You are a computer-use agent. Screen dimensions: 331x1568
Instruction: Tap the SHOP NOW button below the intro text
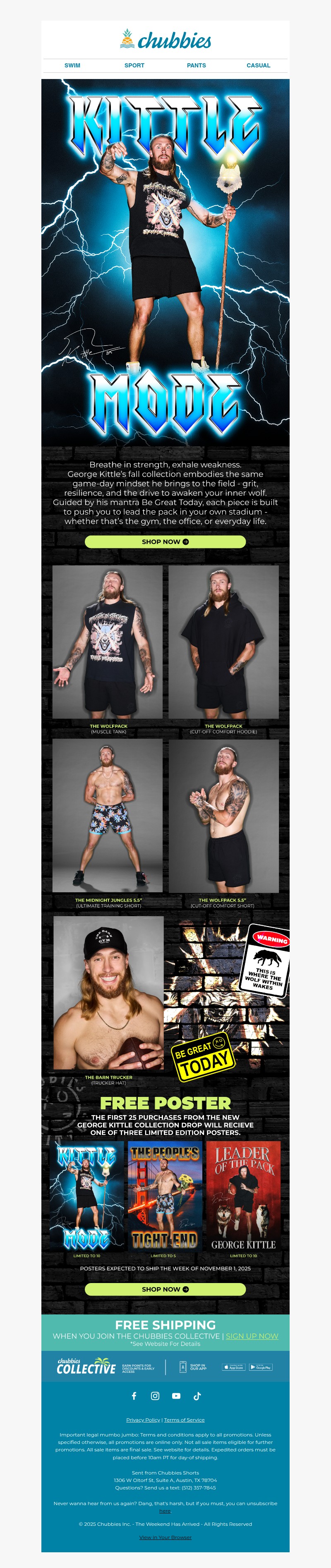coord(165,542)
